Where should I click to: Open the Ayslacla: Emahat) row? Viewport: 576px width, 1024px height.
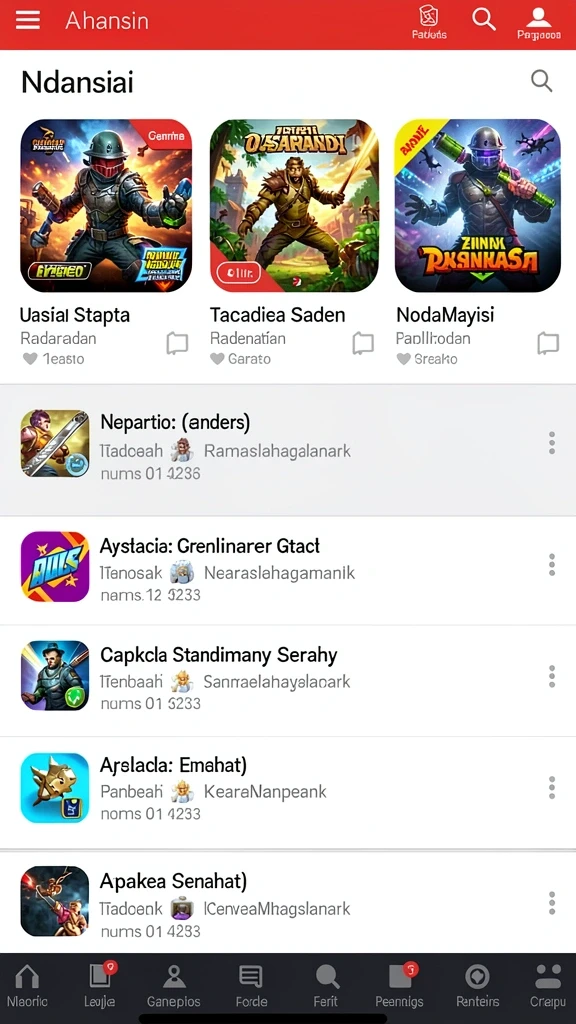pos(288,792)
